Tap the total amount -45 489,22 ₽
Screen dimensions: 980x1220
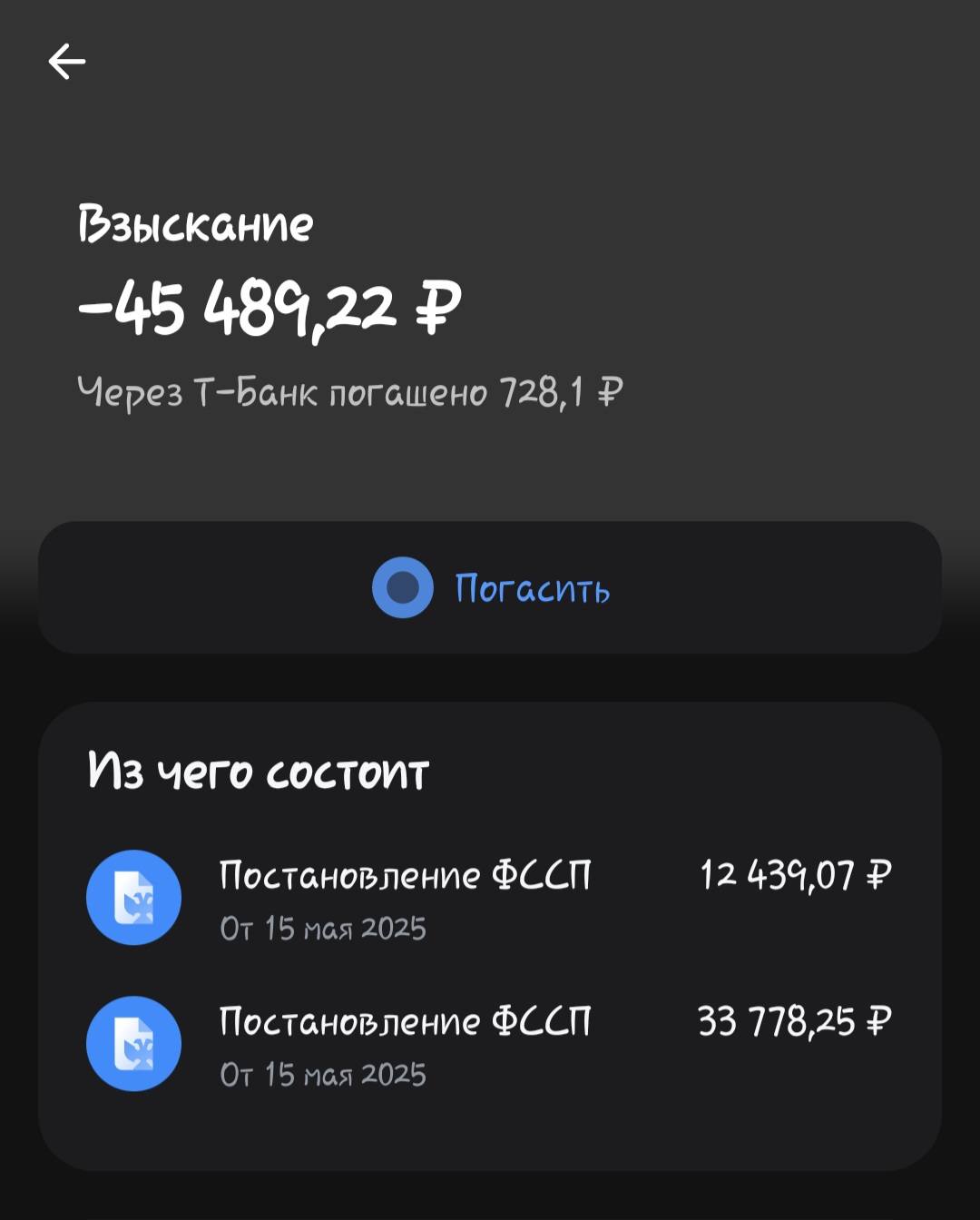tap(269, 309)
